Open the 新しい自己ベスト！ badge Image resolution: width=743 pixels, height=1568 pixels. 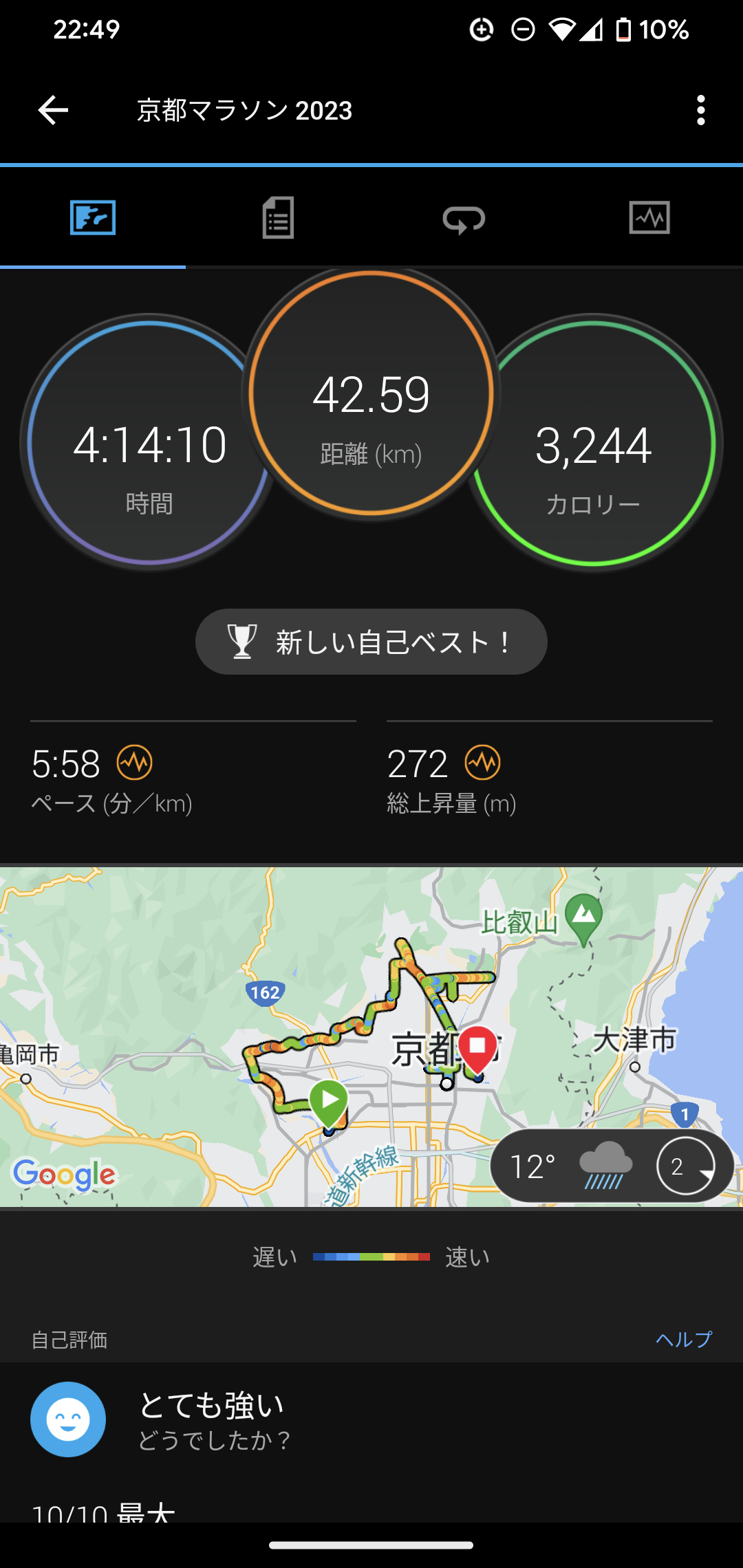tap(371, 642)
